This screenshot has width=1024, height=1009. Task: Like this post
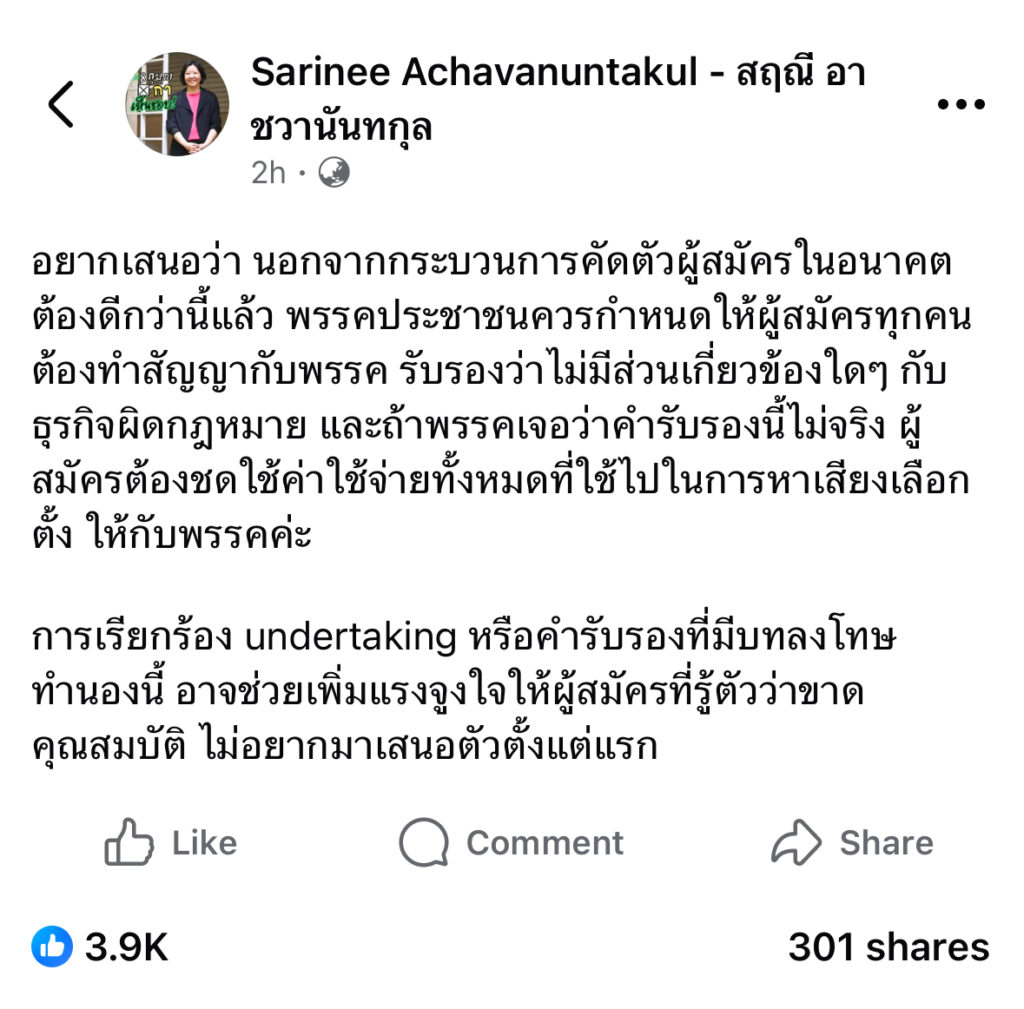[172, 843]
